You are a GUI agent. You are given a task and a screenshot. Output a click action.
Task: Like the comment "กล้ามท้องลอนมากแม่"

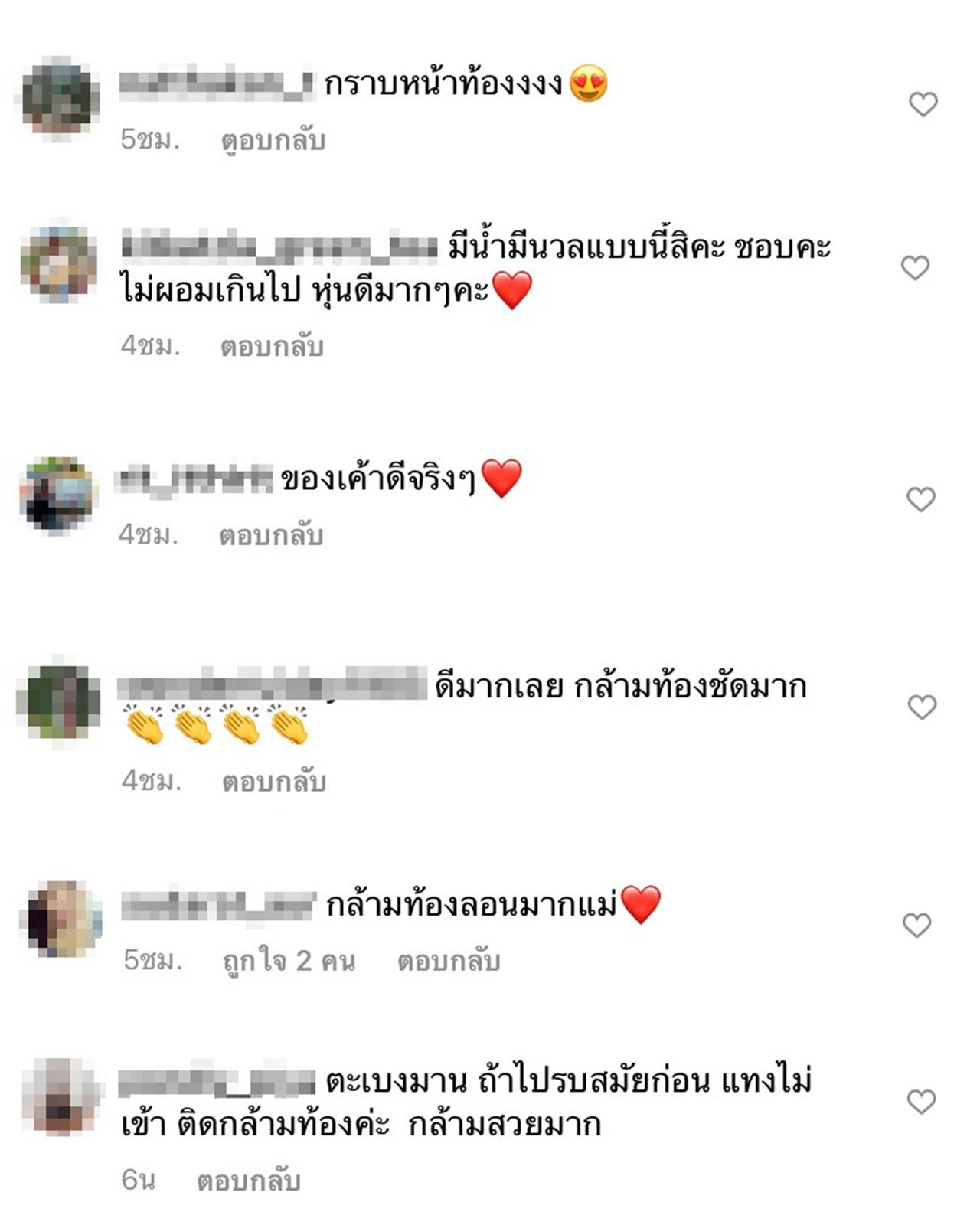[x=916, y=926]
